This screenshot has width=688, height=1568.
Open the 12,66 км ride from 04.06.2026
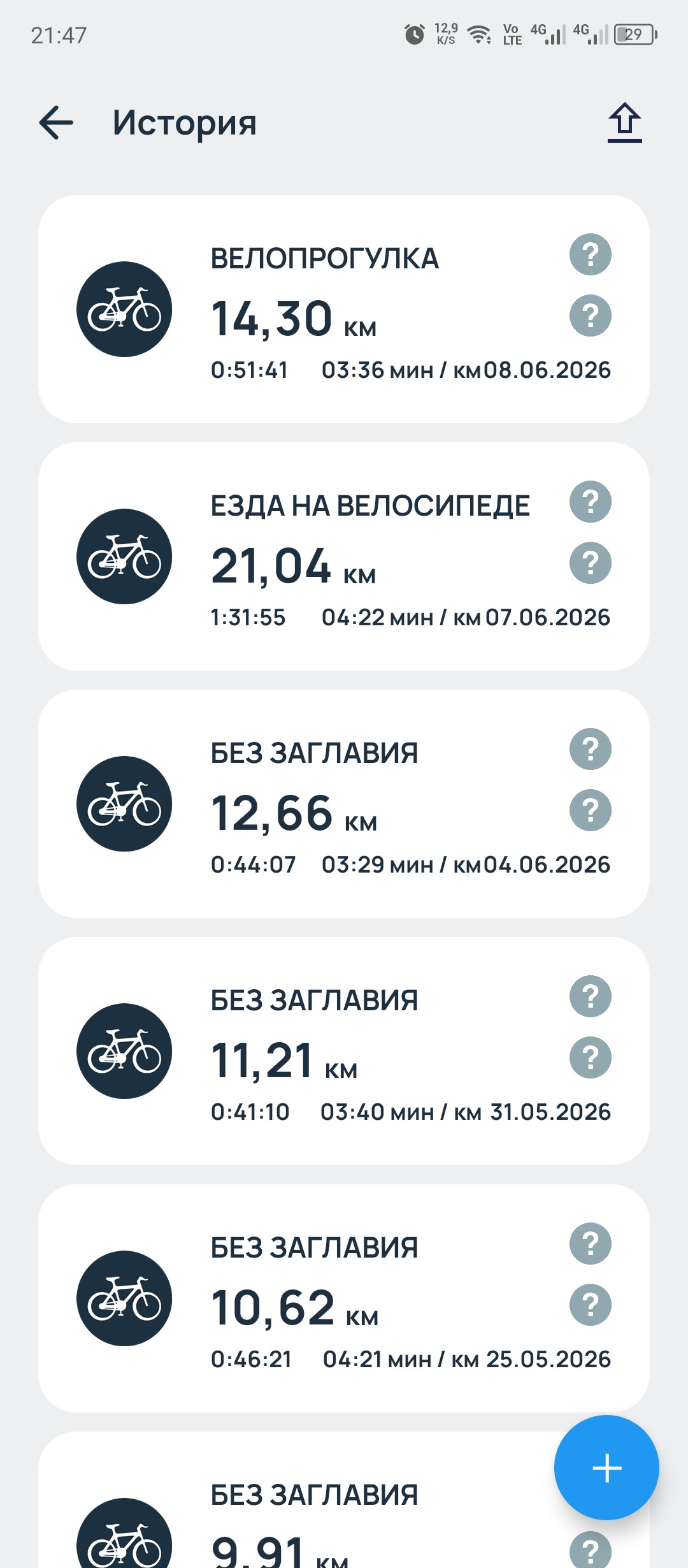click(344, 804)
